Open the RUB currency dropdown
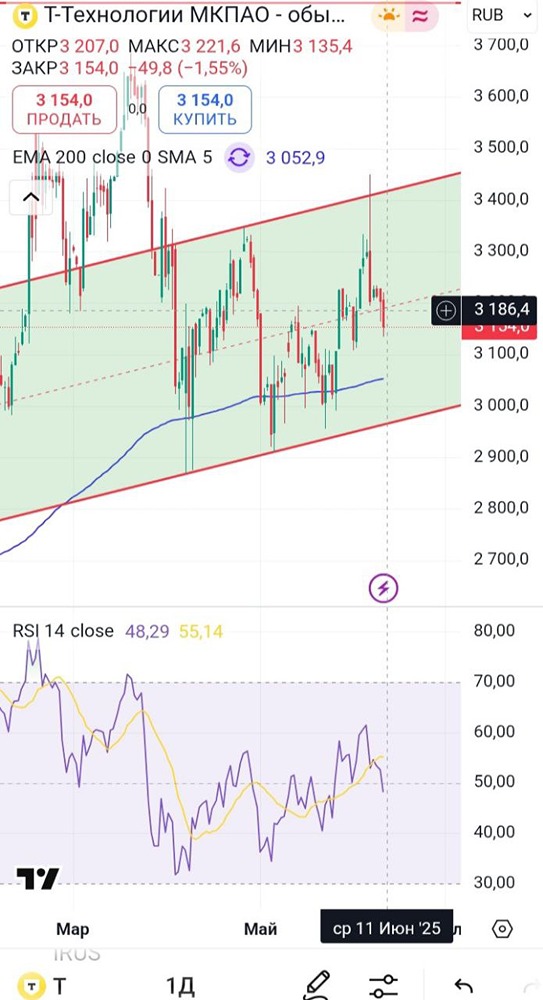The width and height of the screenshot is (543, 1000). (x=502, y=16)
